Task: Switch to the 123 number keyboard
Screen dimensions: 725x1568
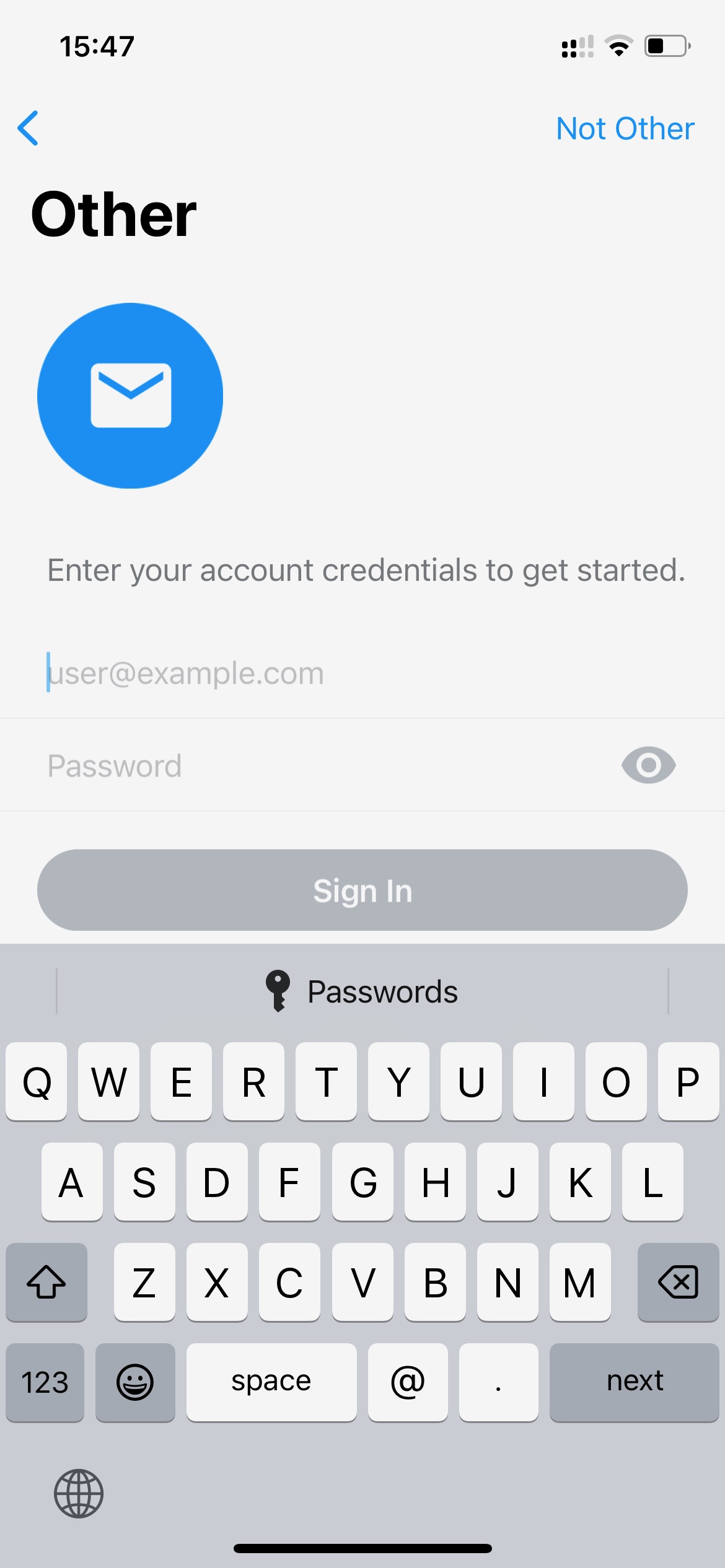Action: pos(45,1382)
